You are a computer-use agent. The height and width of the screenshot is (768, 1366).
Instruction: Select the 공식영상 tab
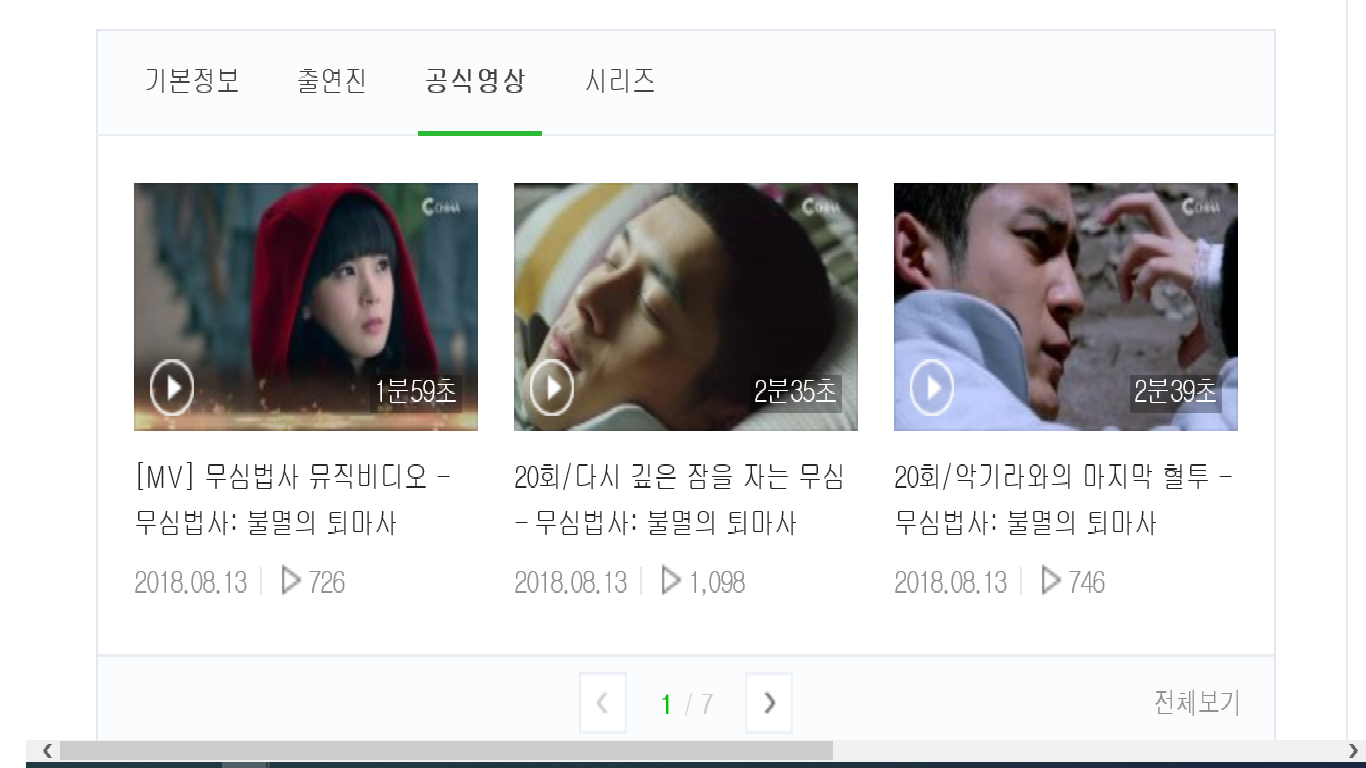pyautogui.click(x=475, y=81)
